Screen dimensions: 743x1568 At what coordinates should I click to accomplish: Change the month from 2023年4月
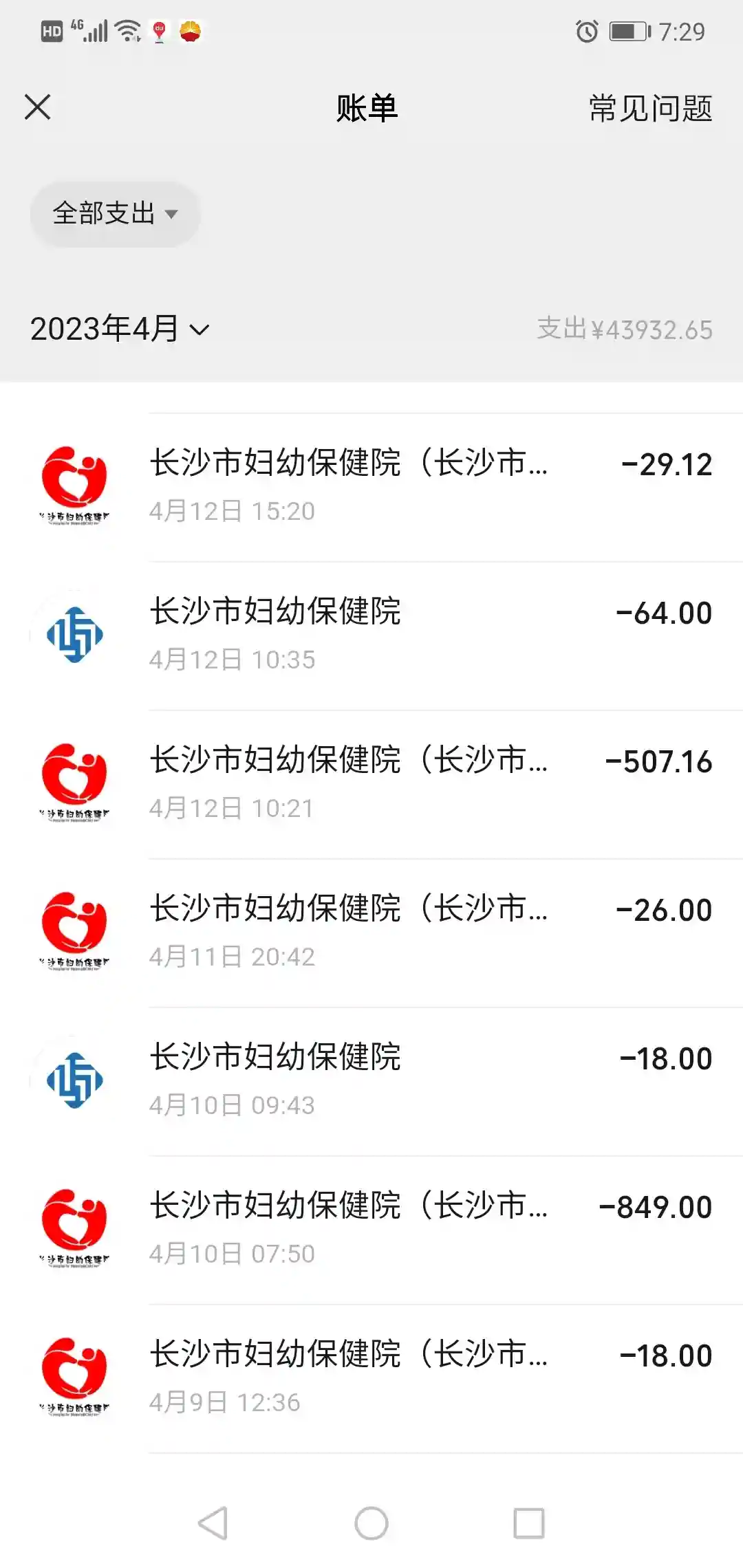(x=120, y=329)
